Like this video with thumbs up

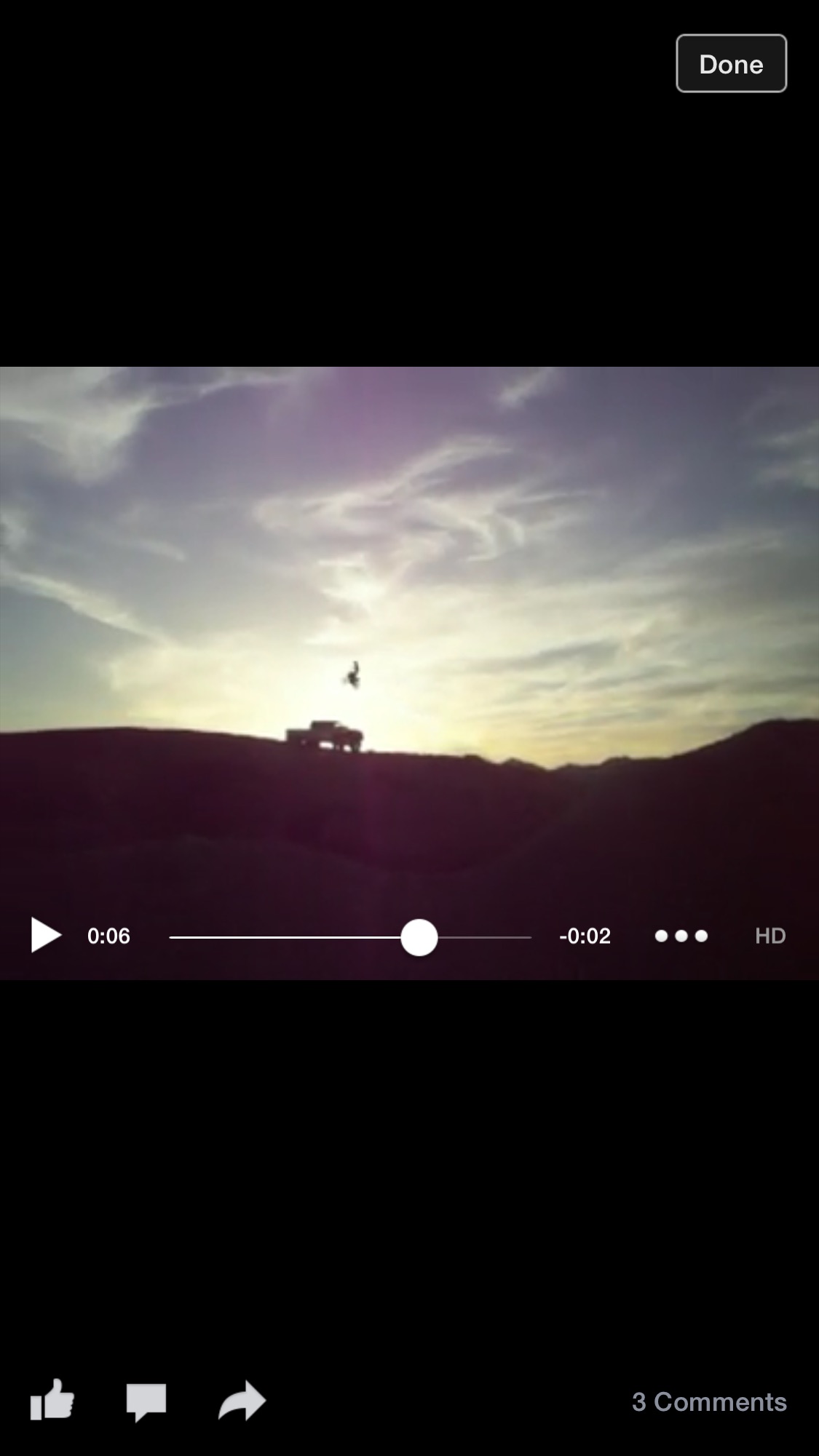52,1399
